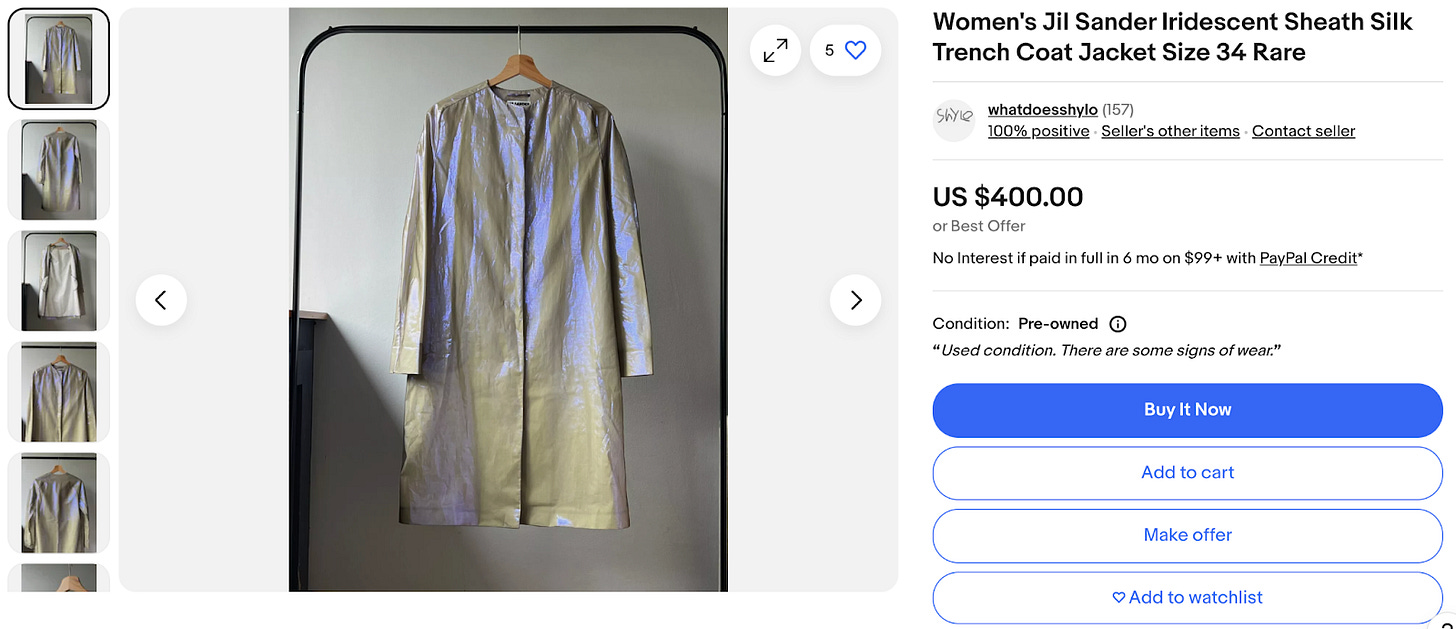
Task: View the seller's 100% positive feedback
Action: pos(1038,131)
